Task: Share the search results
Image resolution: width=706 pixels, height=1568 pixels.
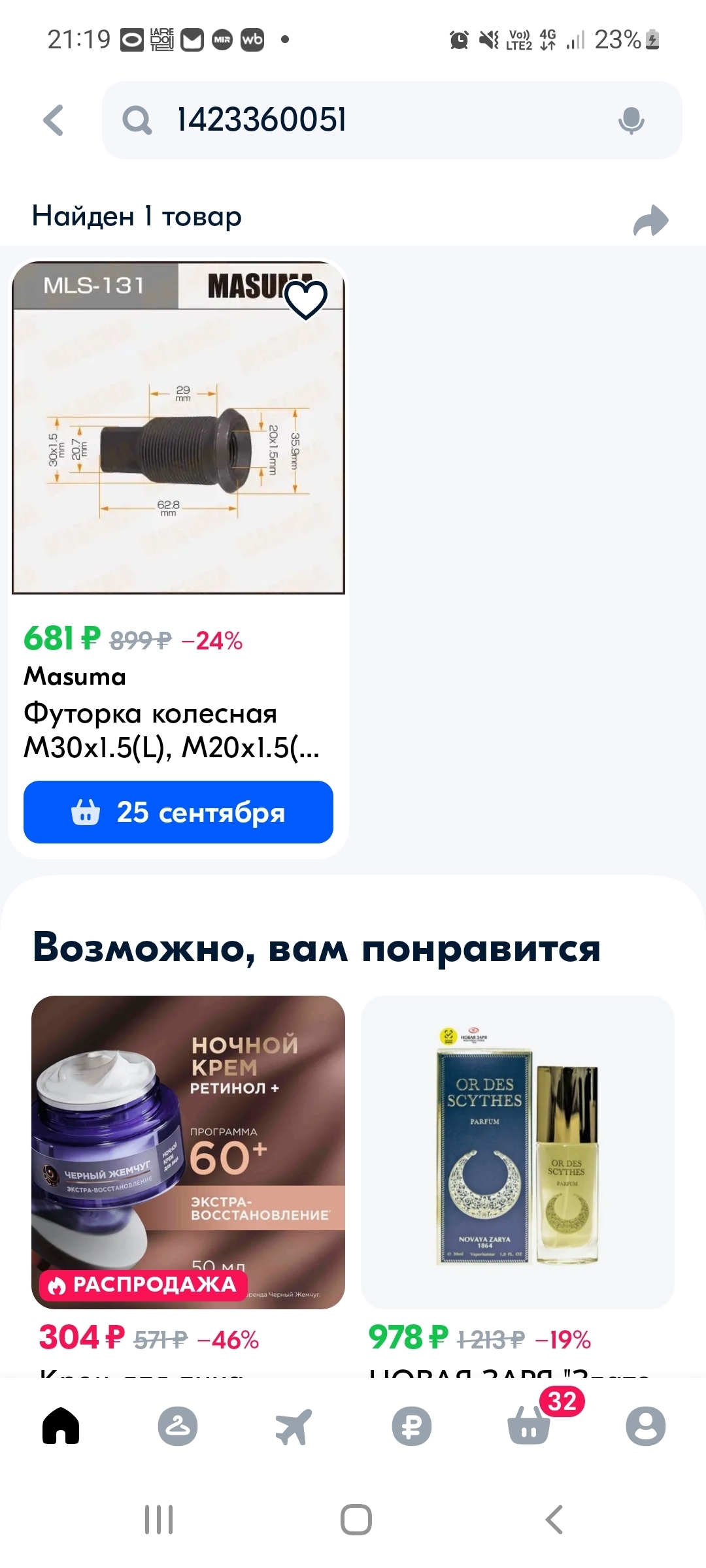Action: (x=650, y=220)
